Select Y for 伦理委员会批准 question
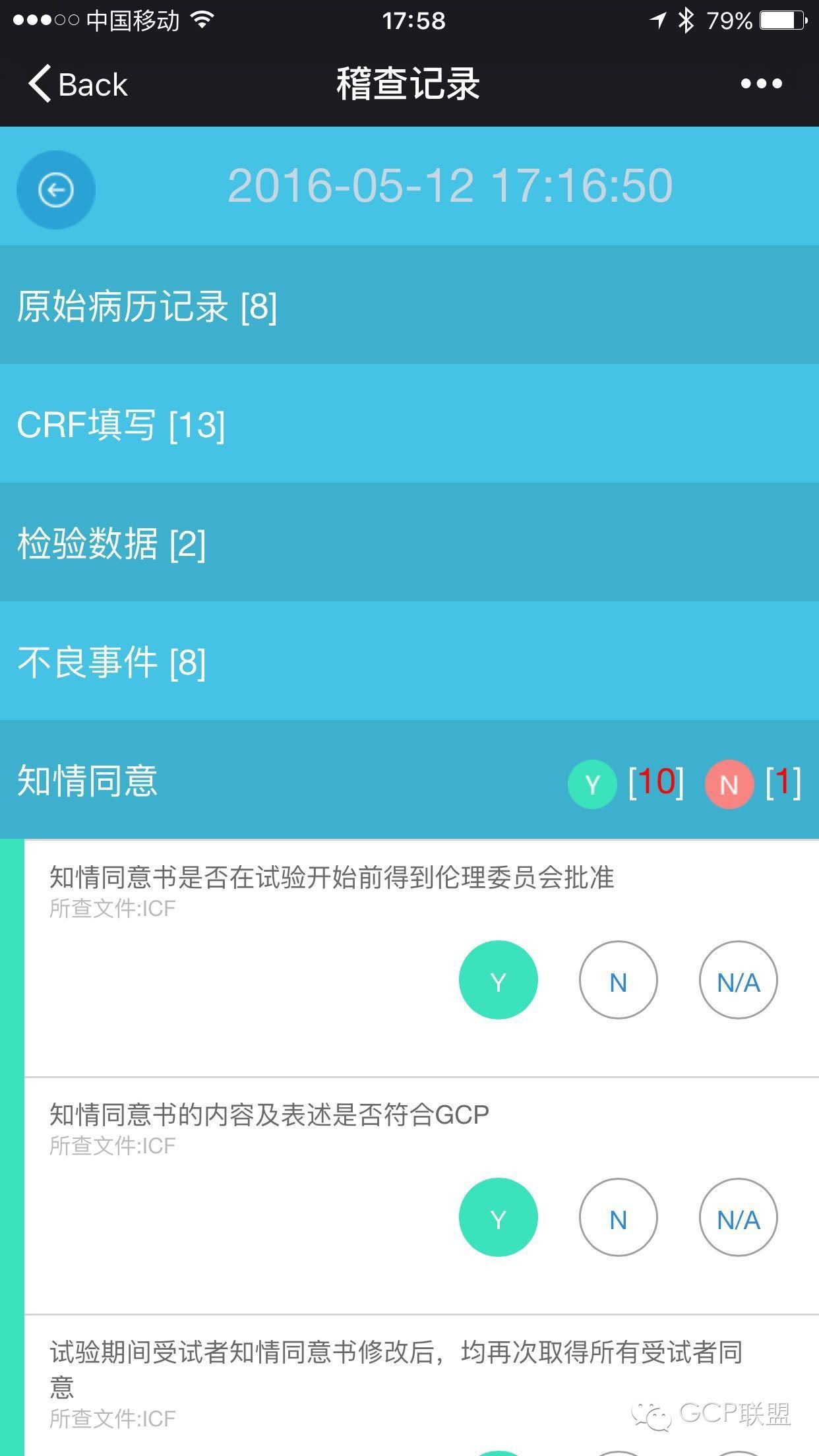This screenshot has height=1456, width=819. (498, 981)
